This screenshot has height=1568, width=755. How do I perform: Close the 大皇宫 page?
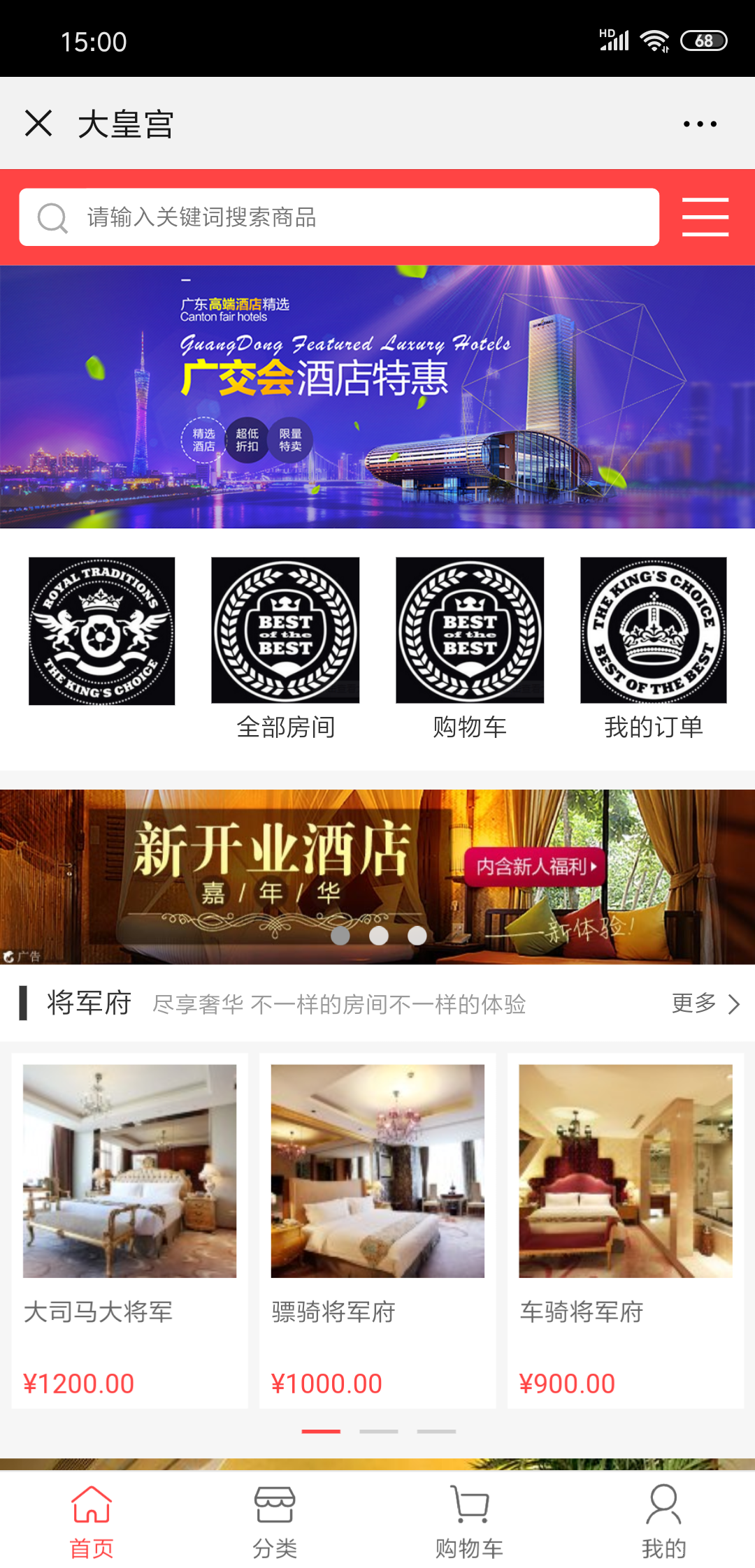click(x=38, y=124)
